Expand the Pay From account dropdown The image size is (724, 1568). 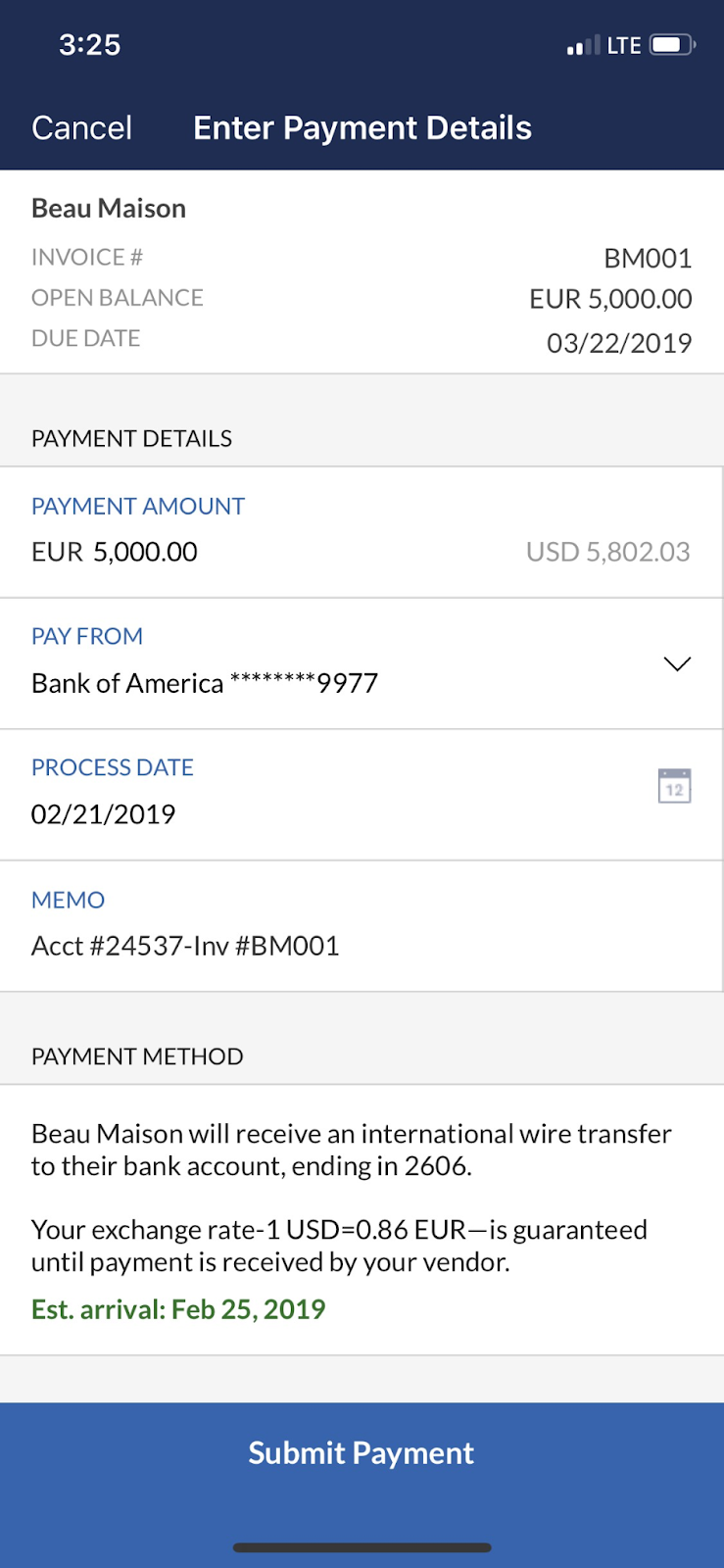(x=677, y=664)
